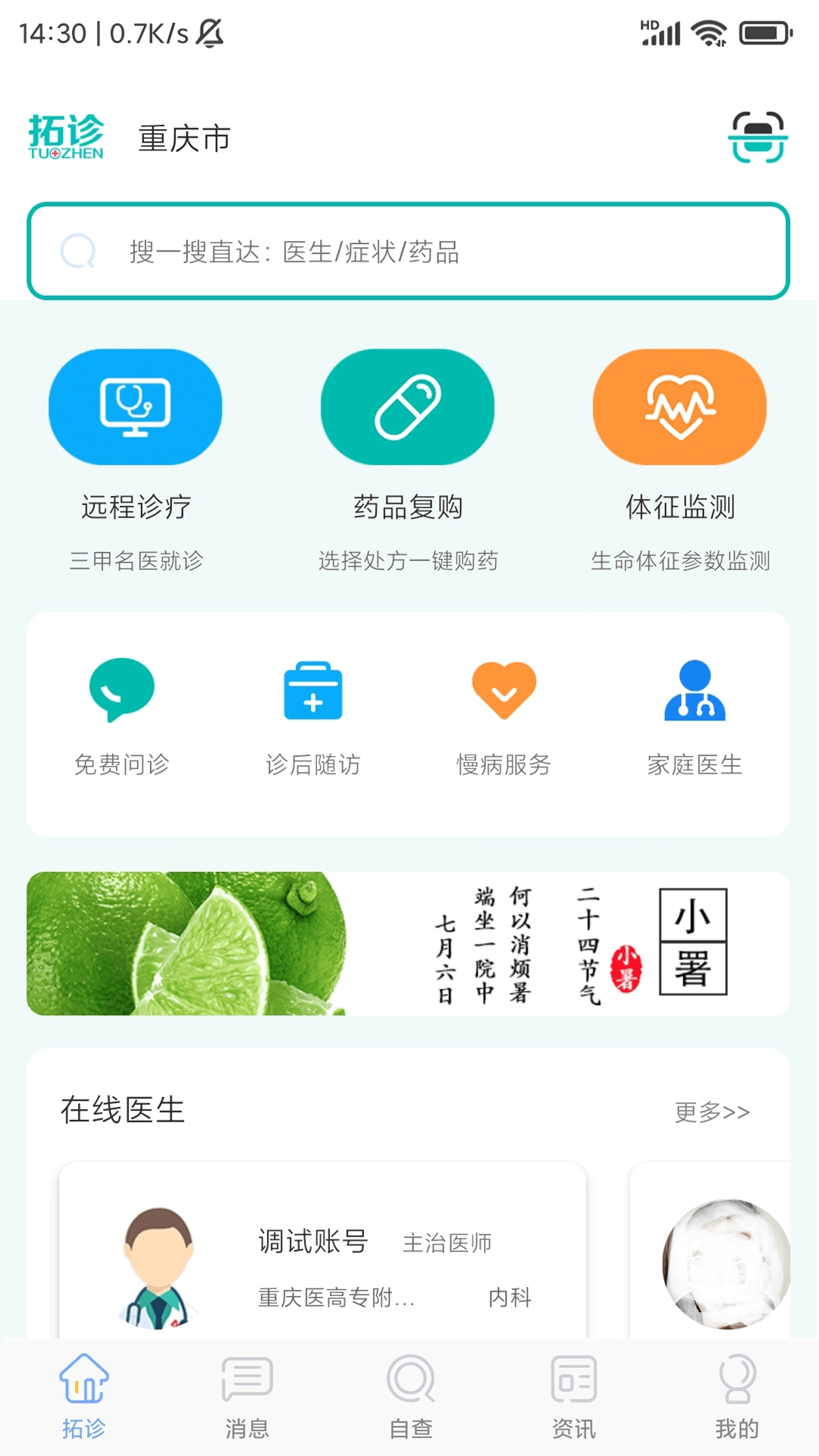Tap the search bar 搜一搜直达
Screen dimensions: 819x1456
[x=409, y=250]
